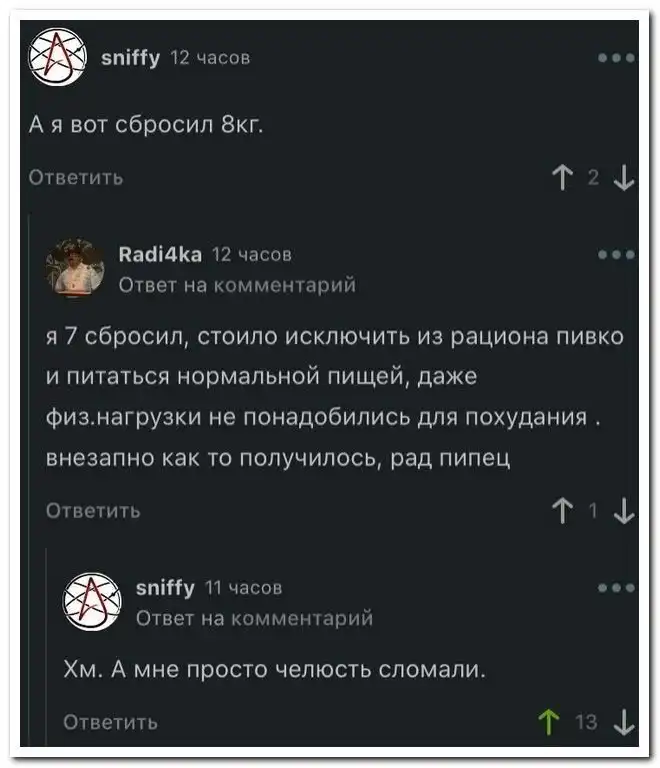Screen dimensions: 660x768
Task: Downvote sniffy's comment about losing 8 kg
Action: point(623,178)
